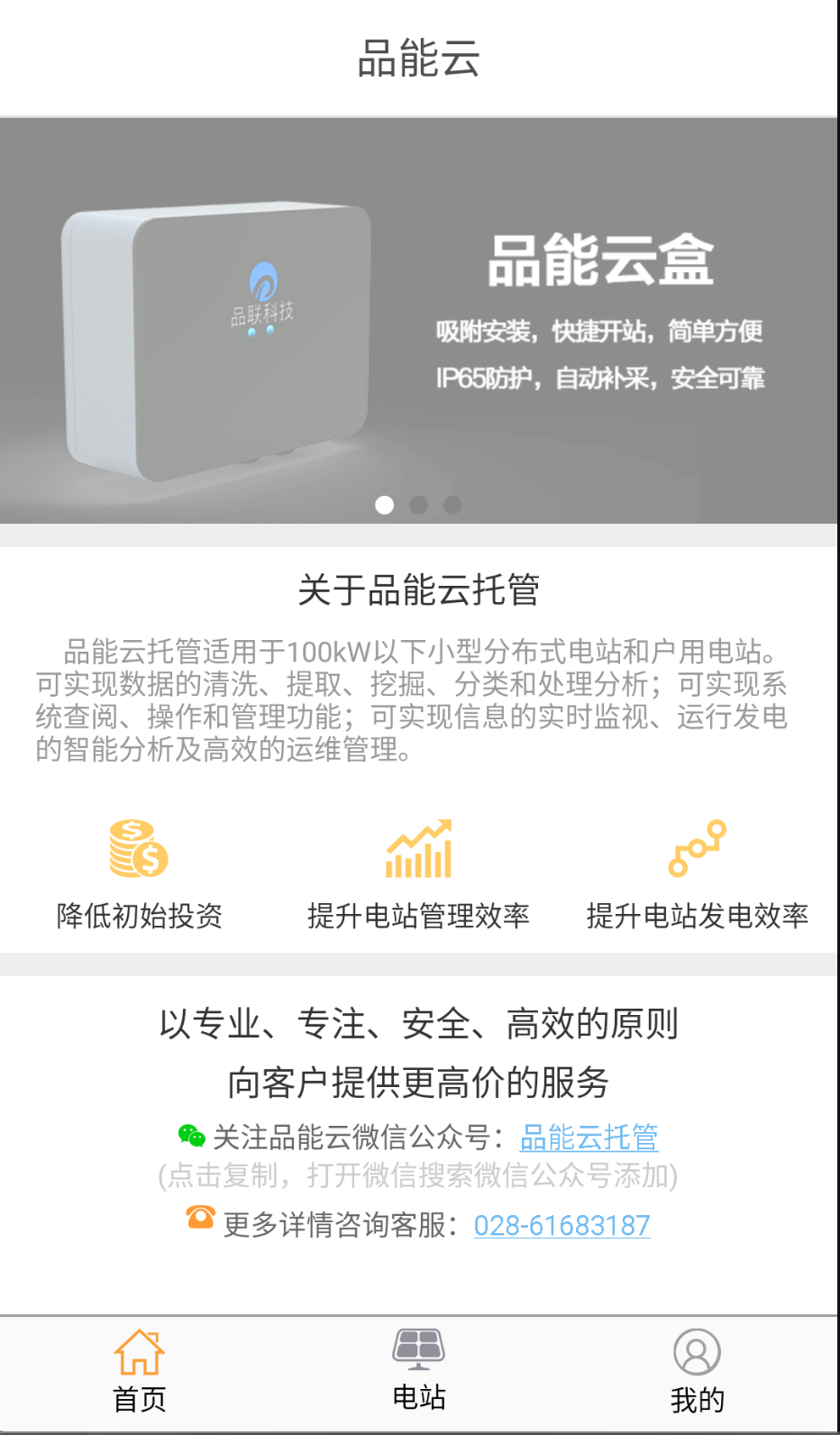Image resolution: width=840 pixels, height=1435 pixels.
Task: Select the second carousel dot
Action: pos(418,506)
